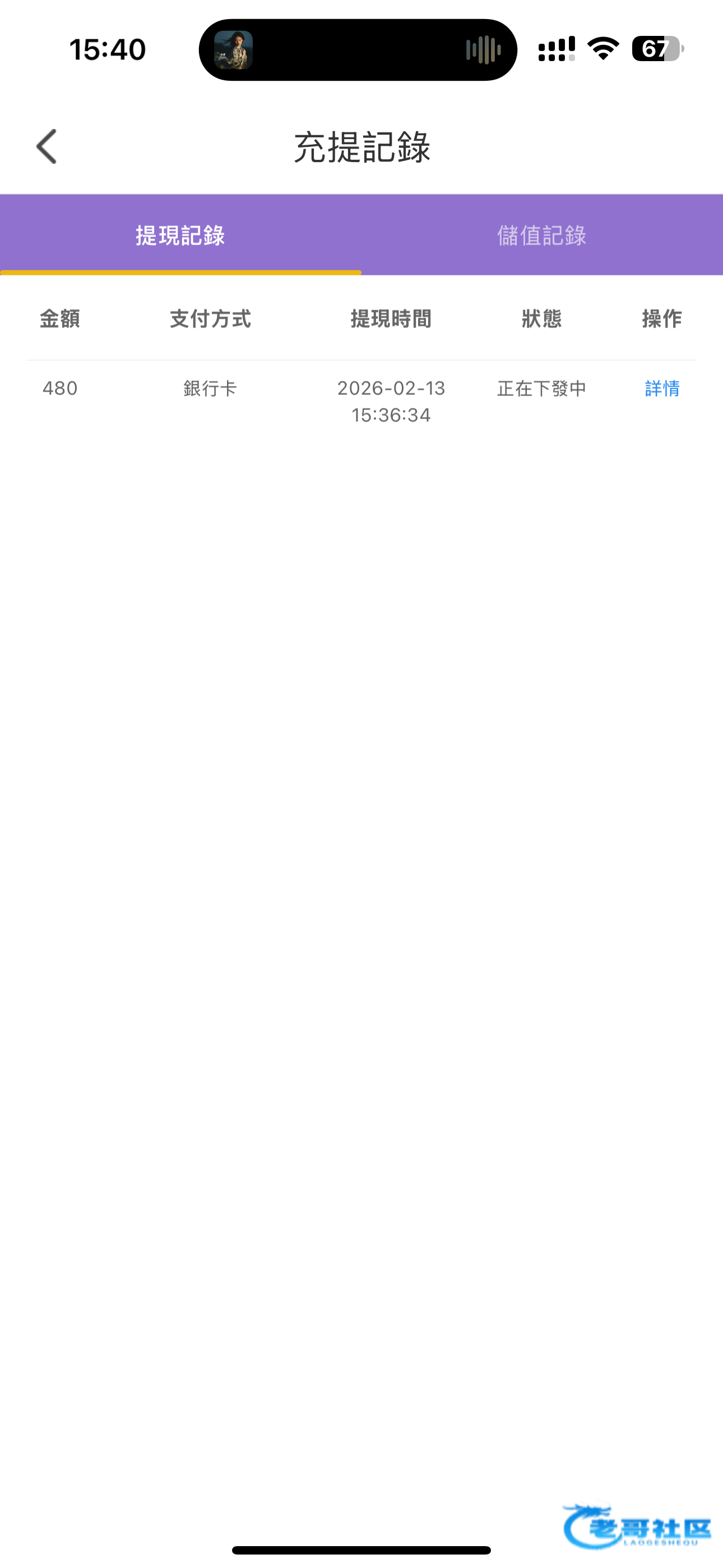Screen dimensions: 723x1568
Task: Go back using the arrow icon
Action: point(47,146)
